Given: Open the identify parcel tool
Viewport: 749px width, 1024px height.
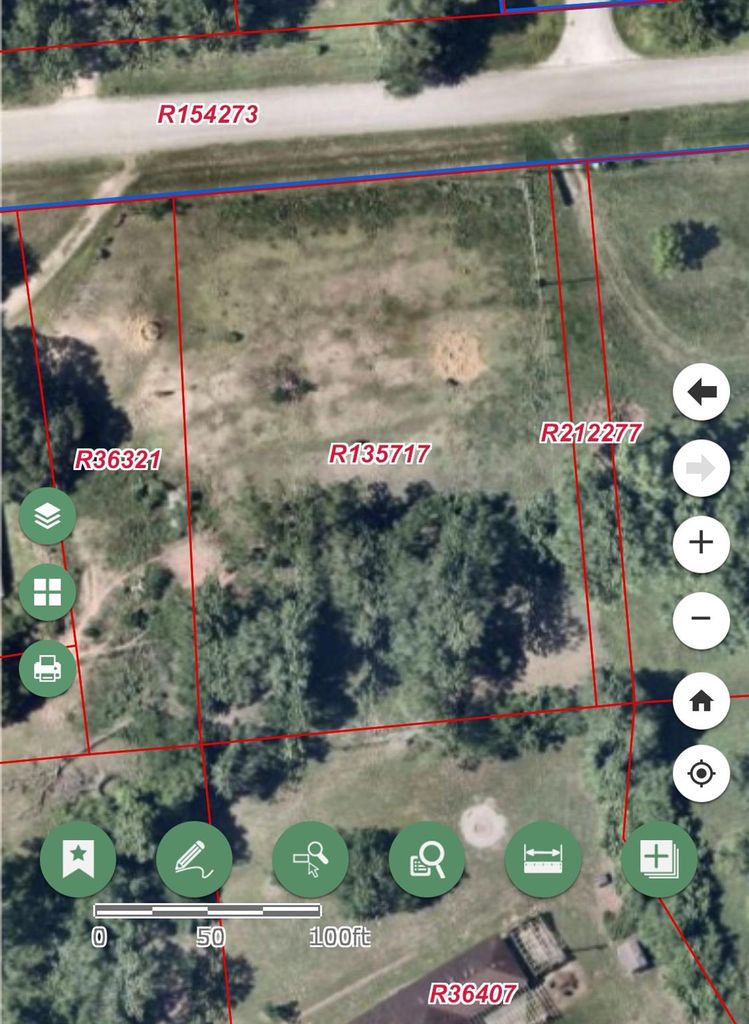Looking at the screenshot, I should coord(311,859).
